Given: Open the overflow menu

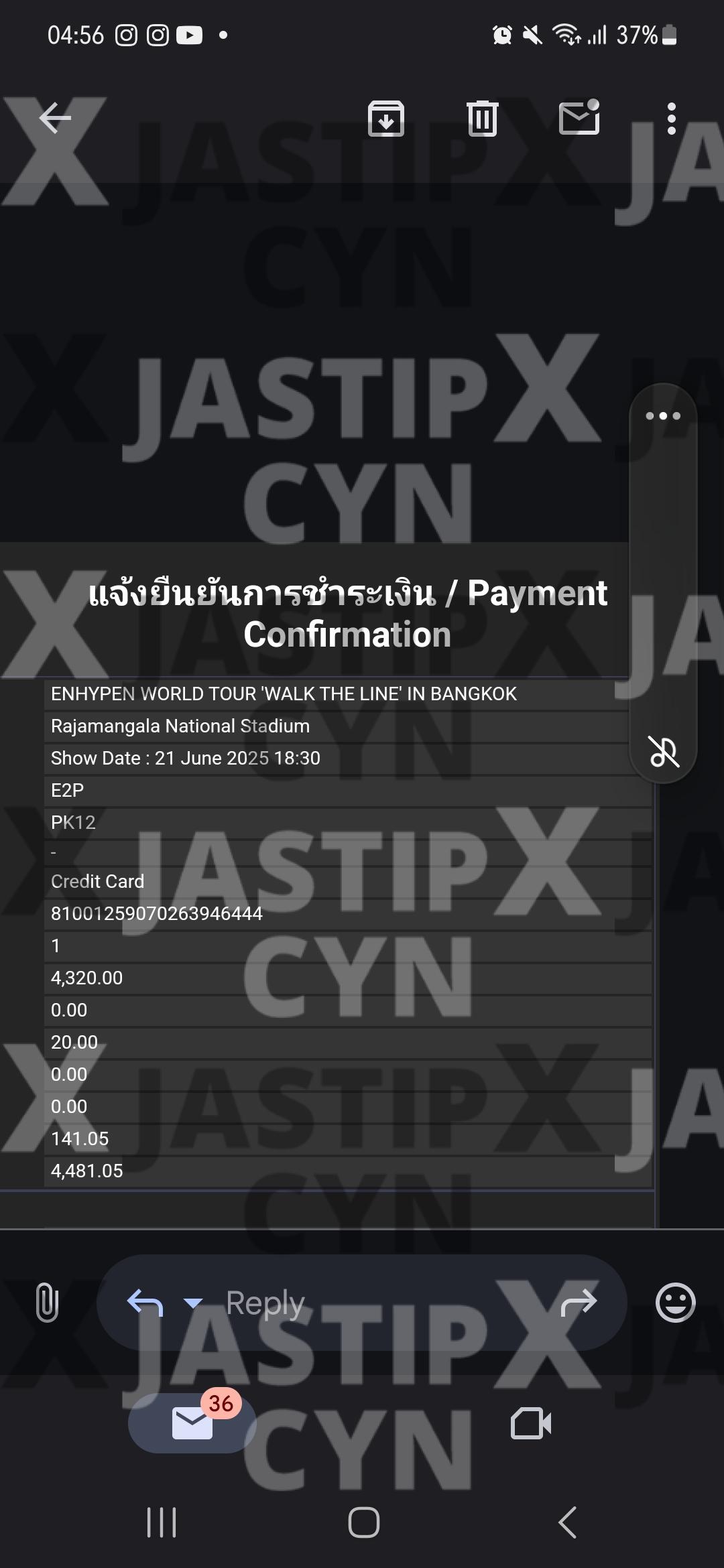Looking at the screenshot, I should [x=671, y=119].
